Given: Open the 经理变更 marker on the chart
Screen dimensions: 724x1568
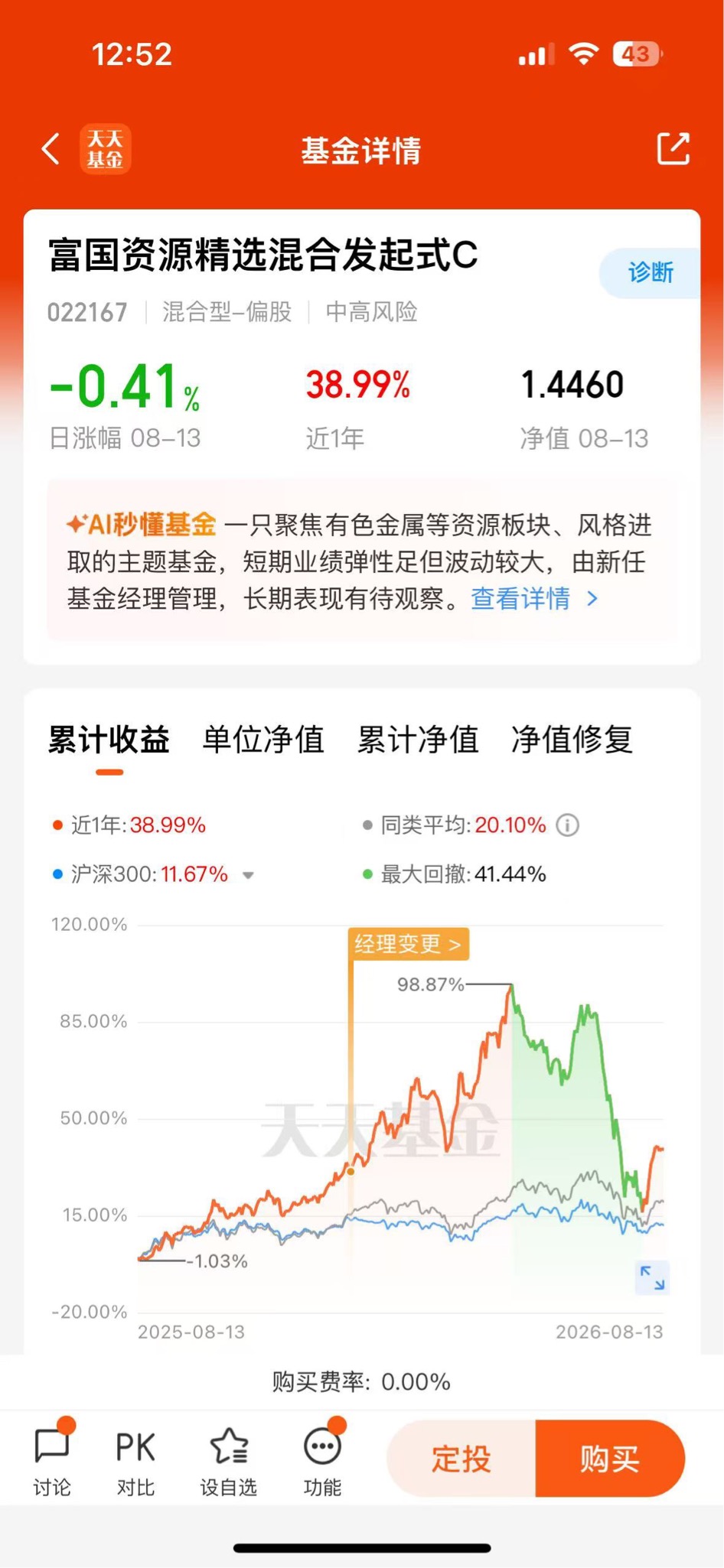Looking at the screenshot, I should pos(408,944).
